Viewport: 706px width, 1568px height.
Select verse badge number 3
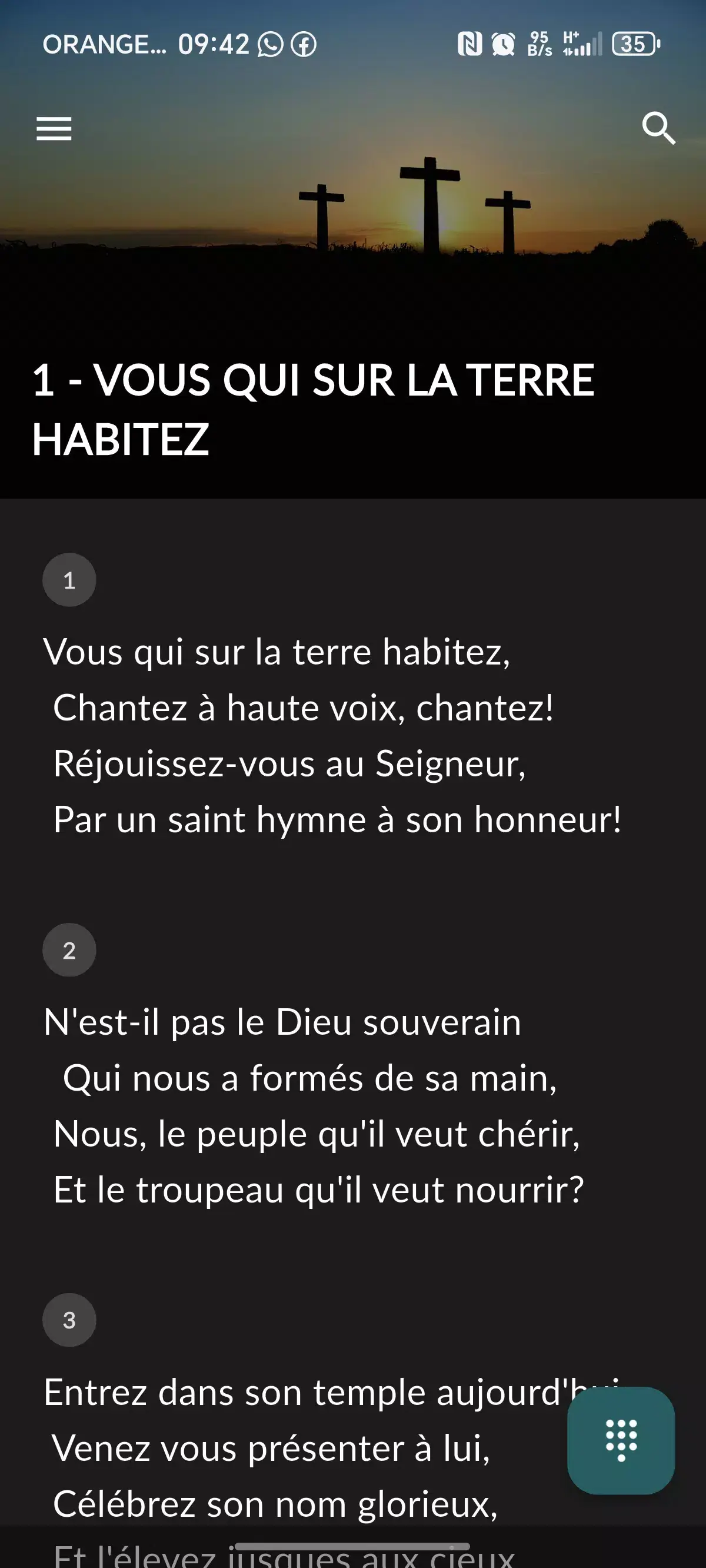pos(69,1319)
